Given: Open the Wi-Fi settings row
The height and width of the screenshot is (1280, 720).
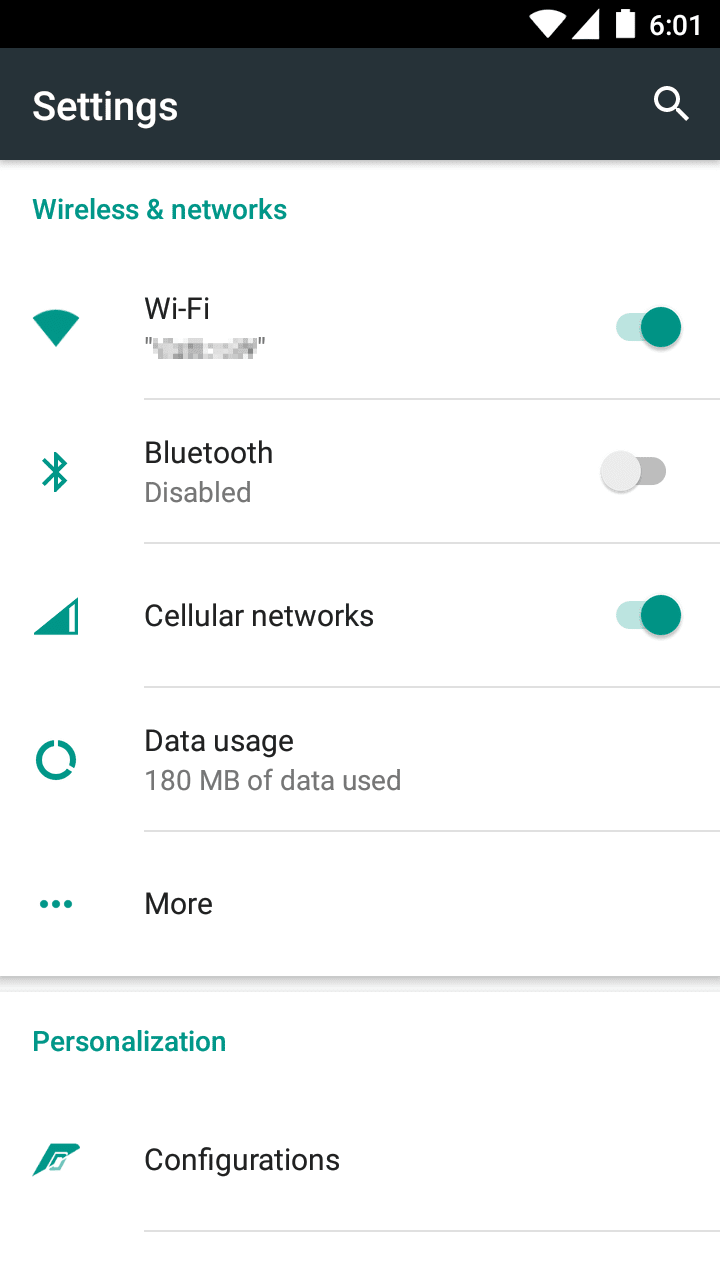Looking at the screenshot, I should pyautogui.click(x=300, y=327).
